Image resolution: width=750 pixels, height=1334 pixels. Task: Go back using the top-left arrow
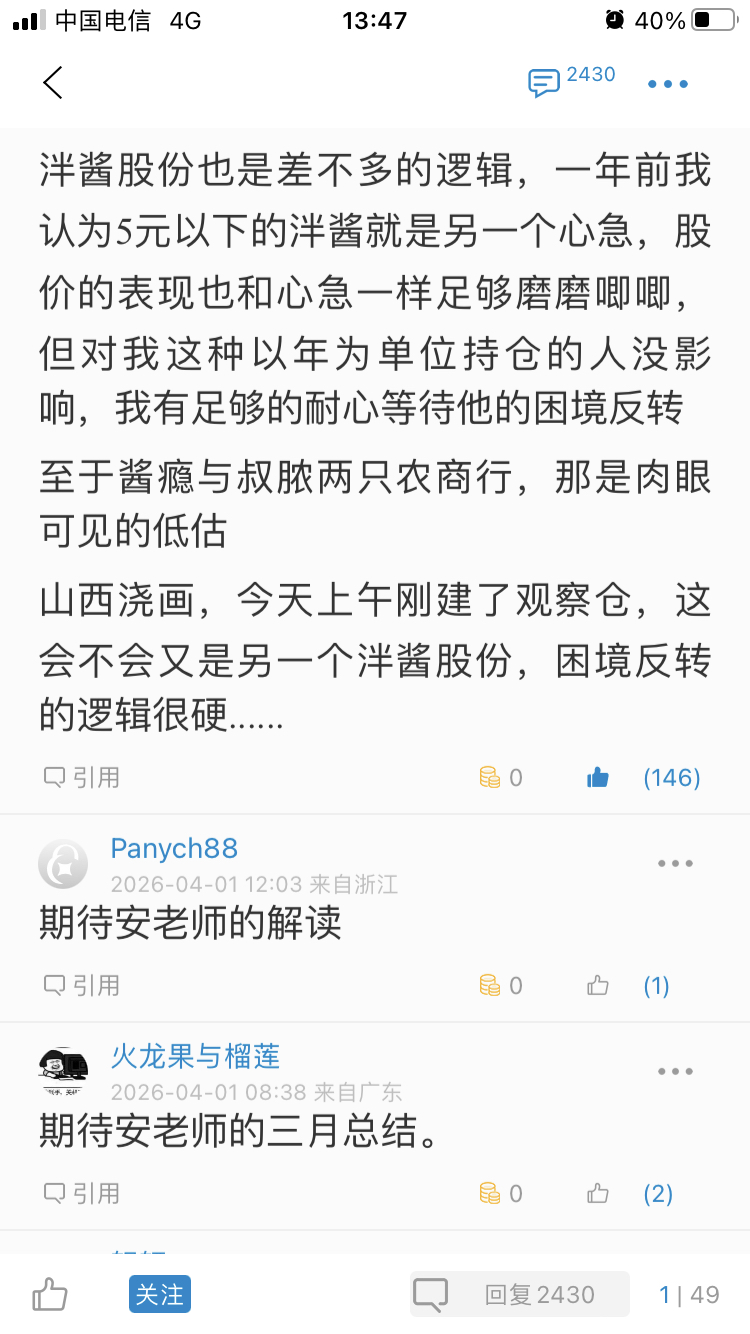point(53,83)
